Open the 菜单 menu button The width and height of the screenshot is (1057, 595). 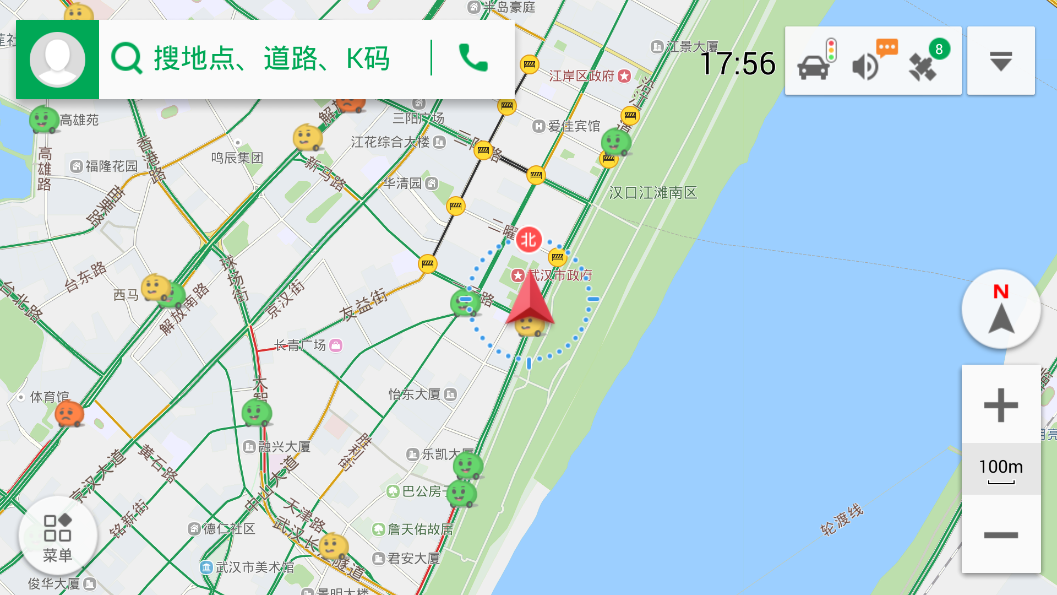[x=58, y=535]
